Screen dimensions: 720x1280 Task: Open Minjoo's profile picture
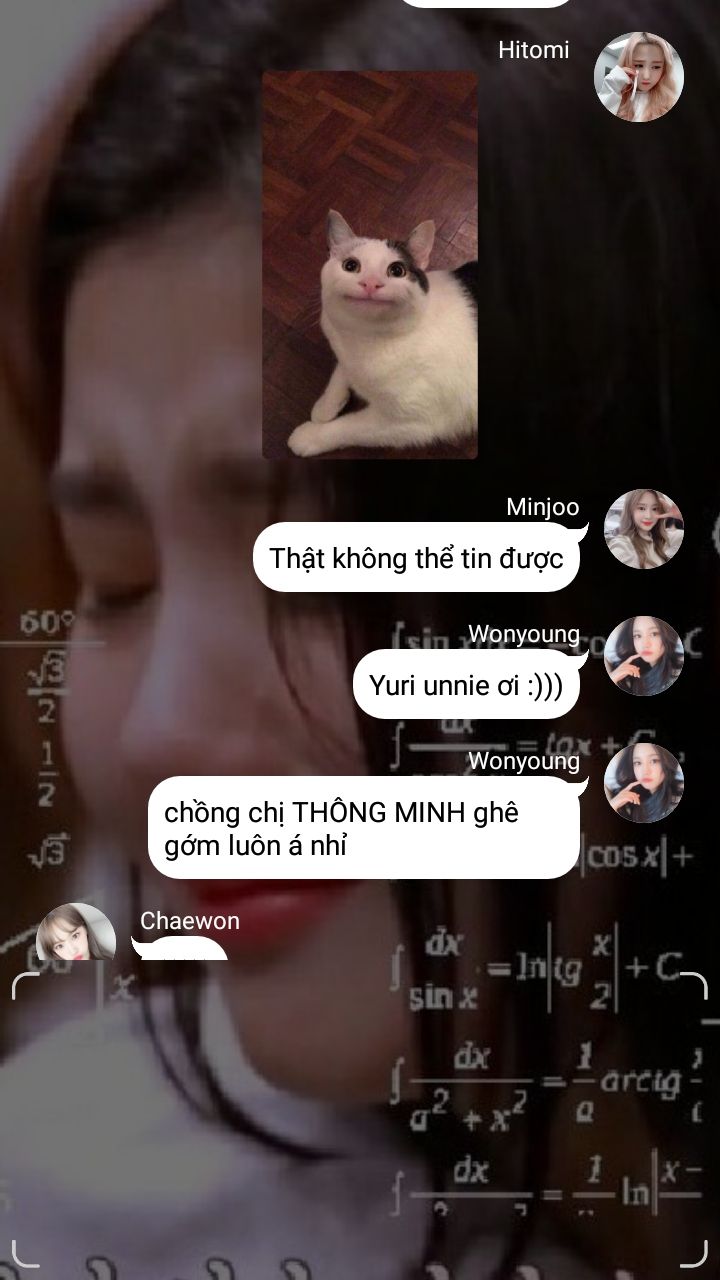pyautogui.click(x=643, y=529)
